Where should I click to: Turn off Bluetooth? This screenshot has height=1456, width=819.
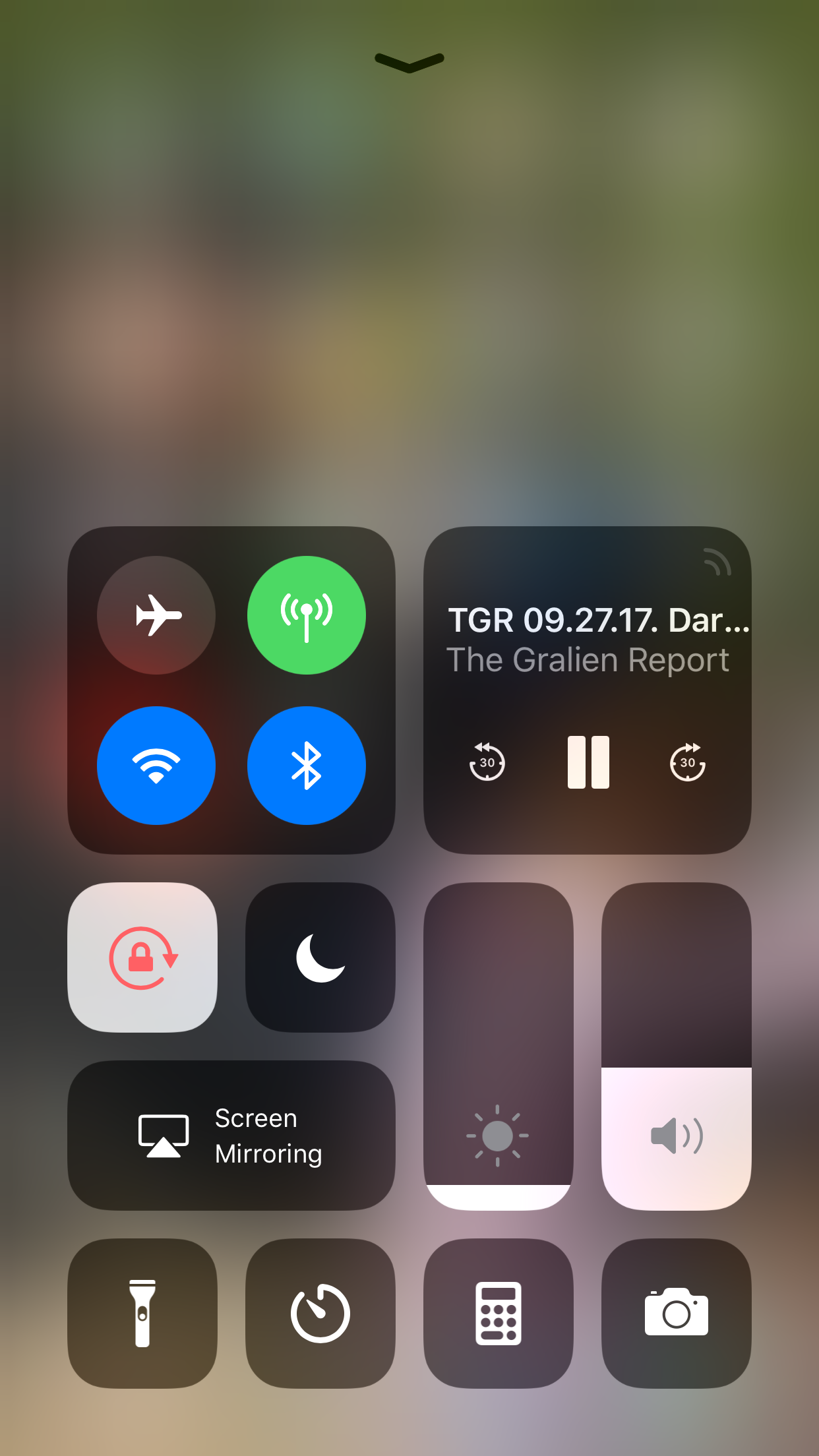coord(307,766)
